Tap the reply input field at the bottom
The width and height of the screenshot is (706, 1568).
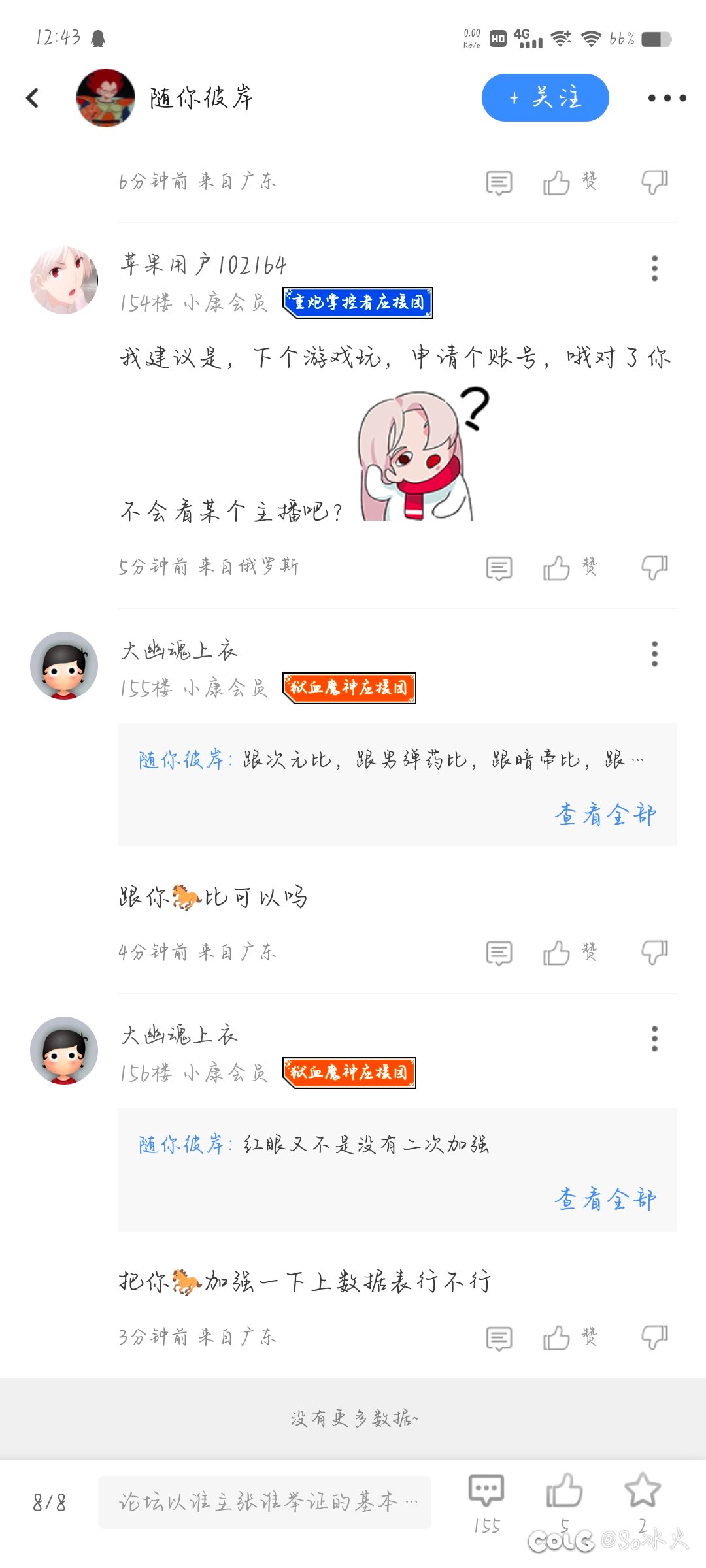[x=265, y=1502]
